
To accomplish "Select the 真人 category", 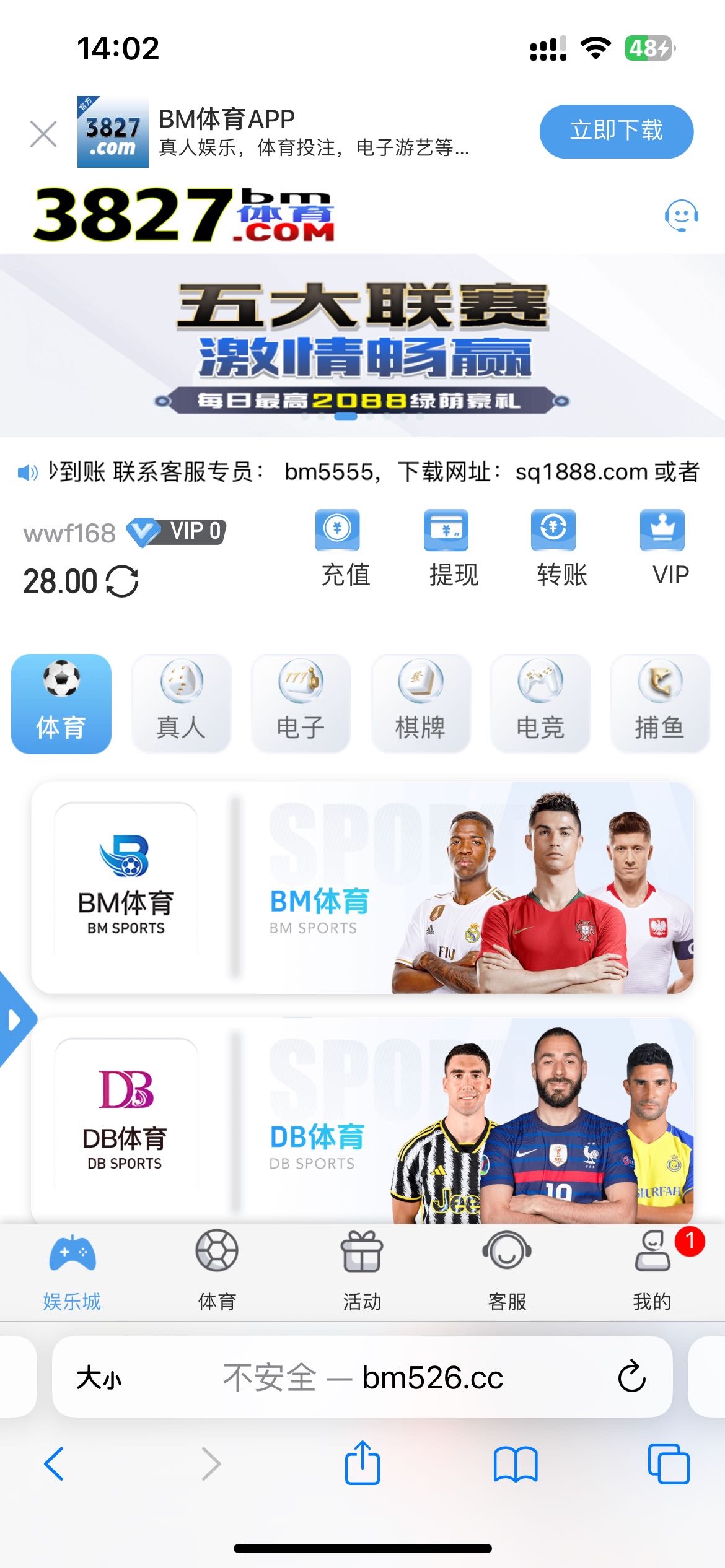I will point(181,703).
